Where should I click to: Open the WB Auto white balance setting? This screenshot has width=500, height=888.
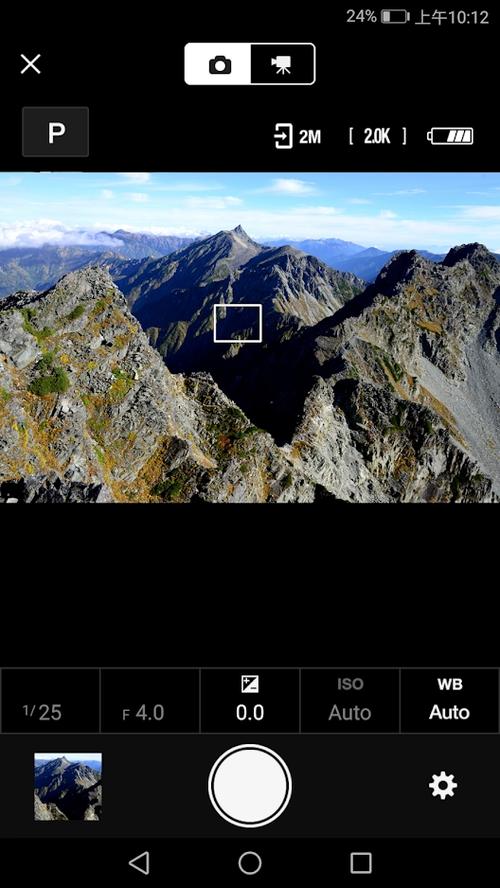click(x=450, y=701)
